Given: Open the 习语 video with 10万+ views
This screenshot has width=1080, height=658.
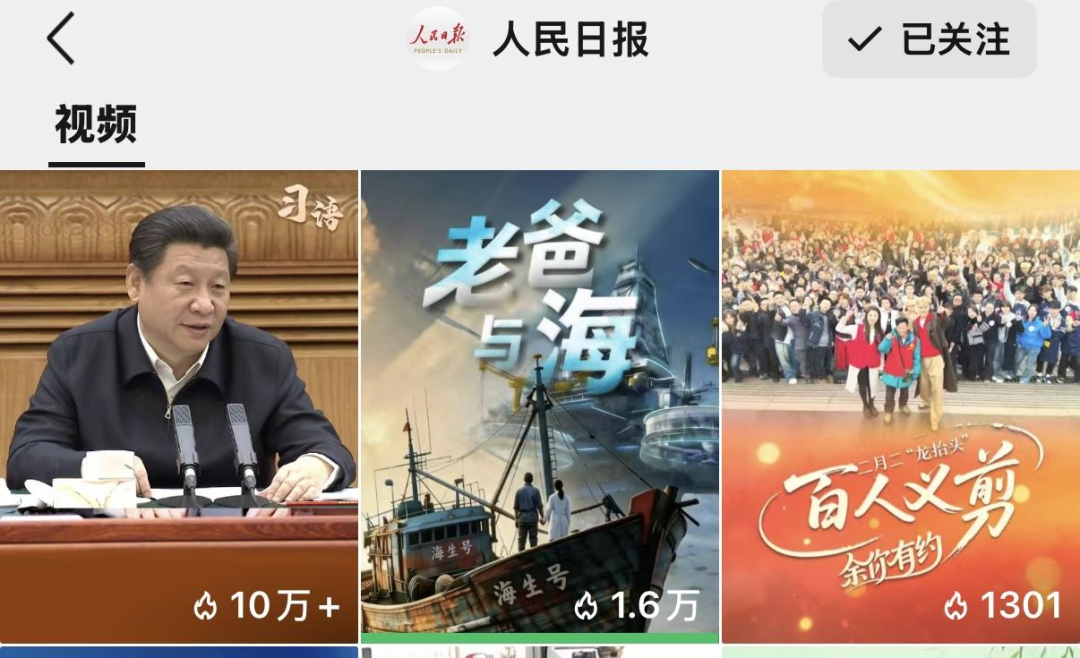Looking at the screenshot, I should click(x=179, y=405).
